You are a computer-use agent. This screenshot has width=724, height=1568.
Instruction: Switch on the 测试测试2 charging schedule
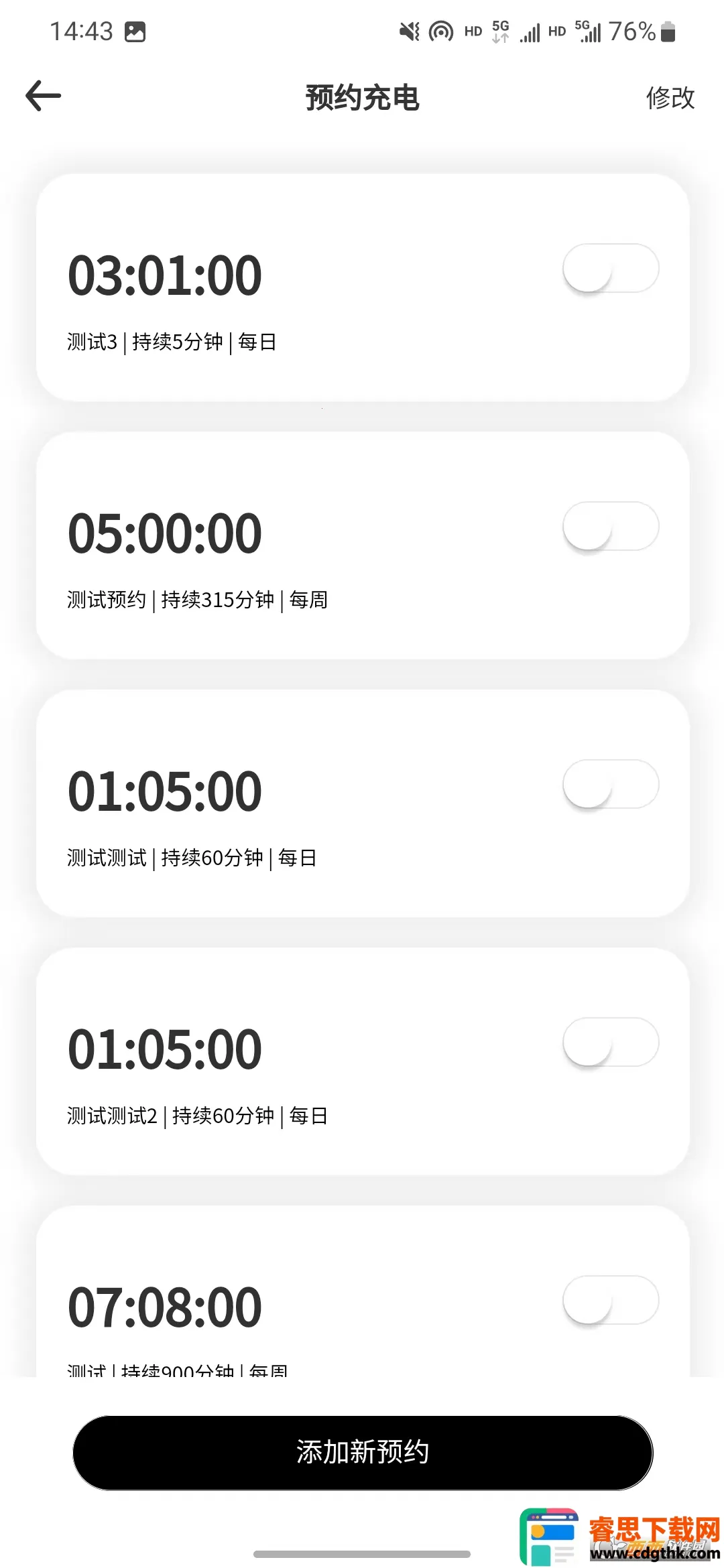[610, 1042]
